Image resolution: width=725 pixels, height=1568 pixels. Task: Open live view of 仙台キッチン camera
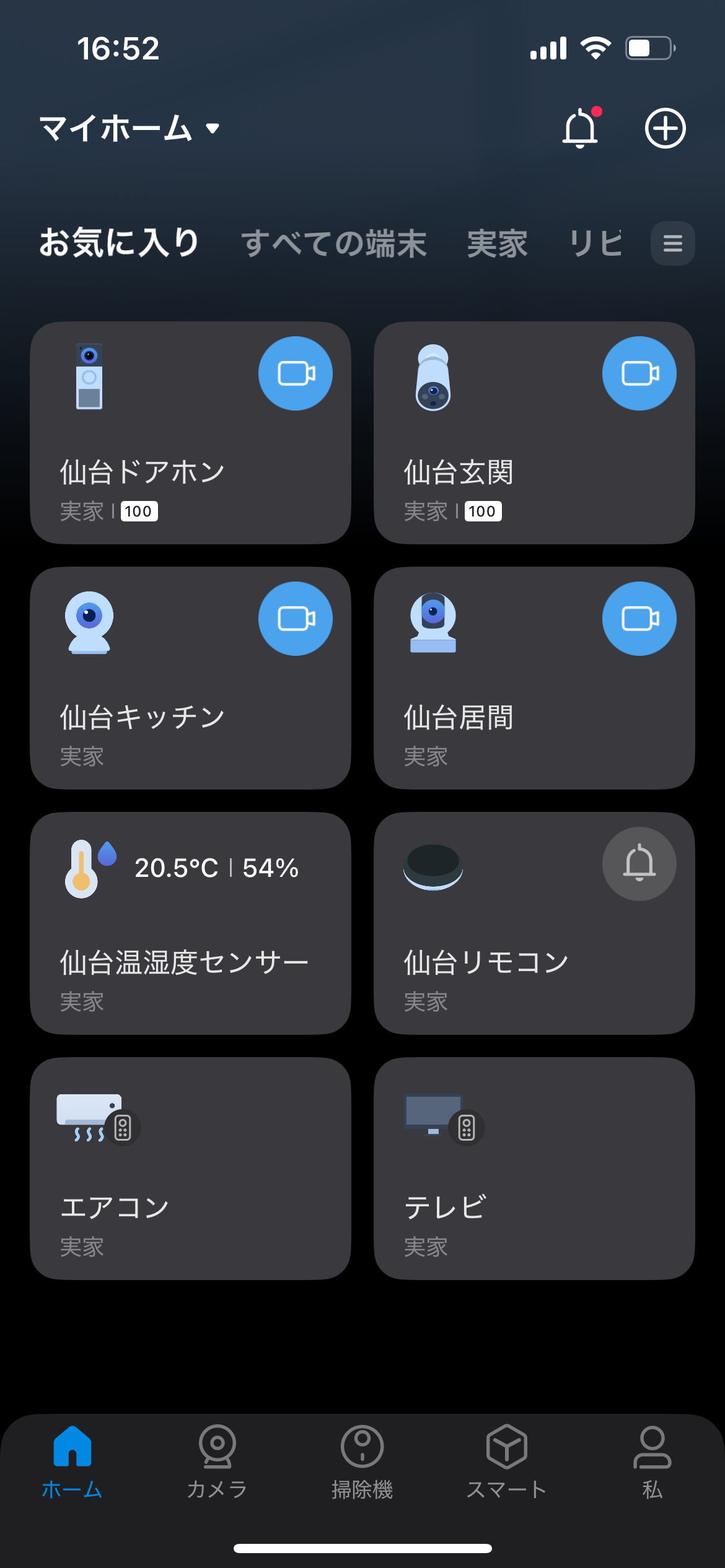point(296,617)
